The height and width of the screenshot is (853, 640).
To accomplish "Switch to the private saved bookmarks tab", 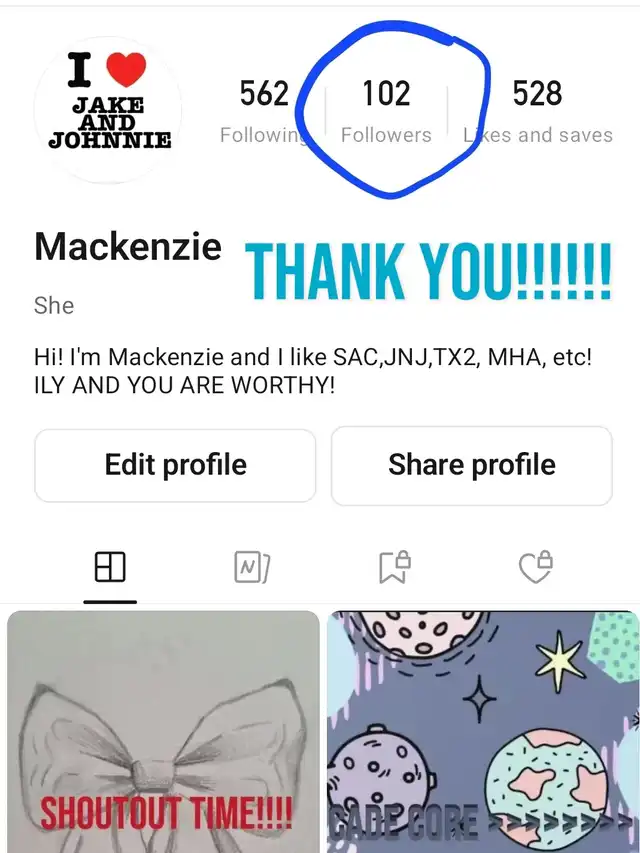I will click(x=395, y=568).
